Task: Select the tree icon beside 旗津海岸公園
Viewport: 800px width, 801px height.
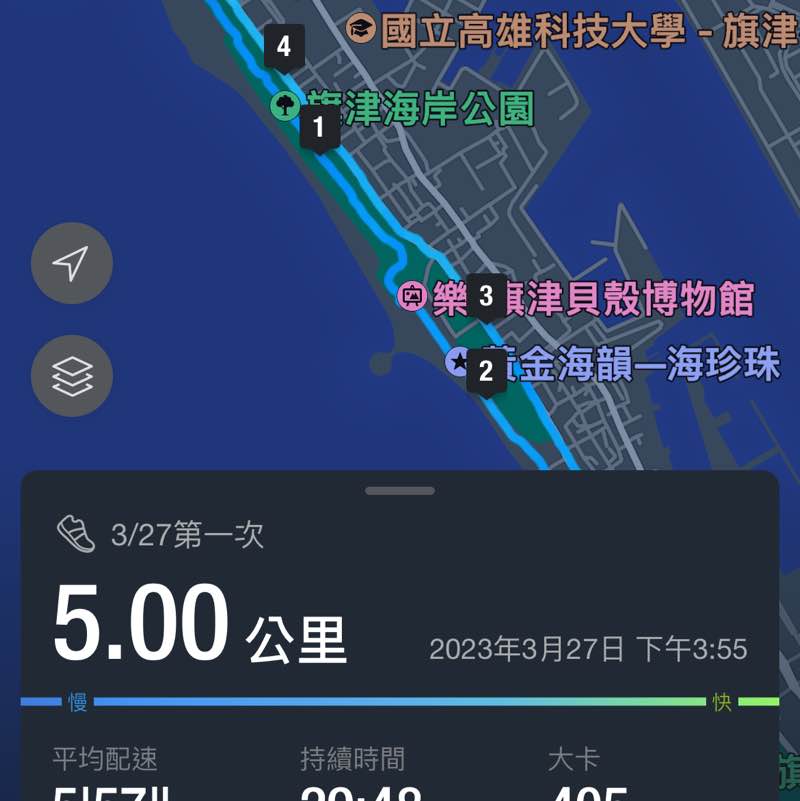Action: point(287,104)
